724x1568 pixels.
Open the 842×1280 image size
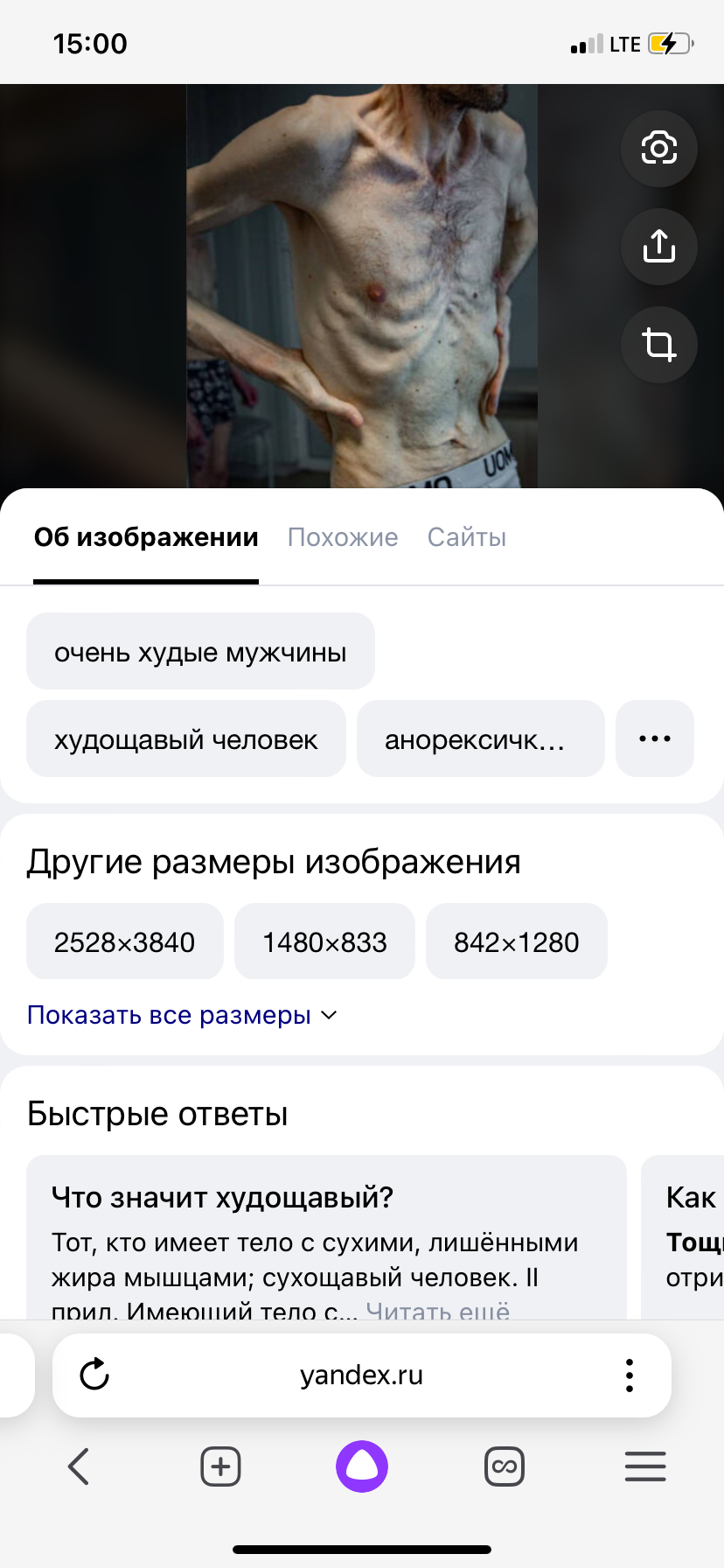517,941
